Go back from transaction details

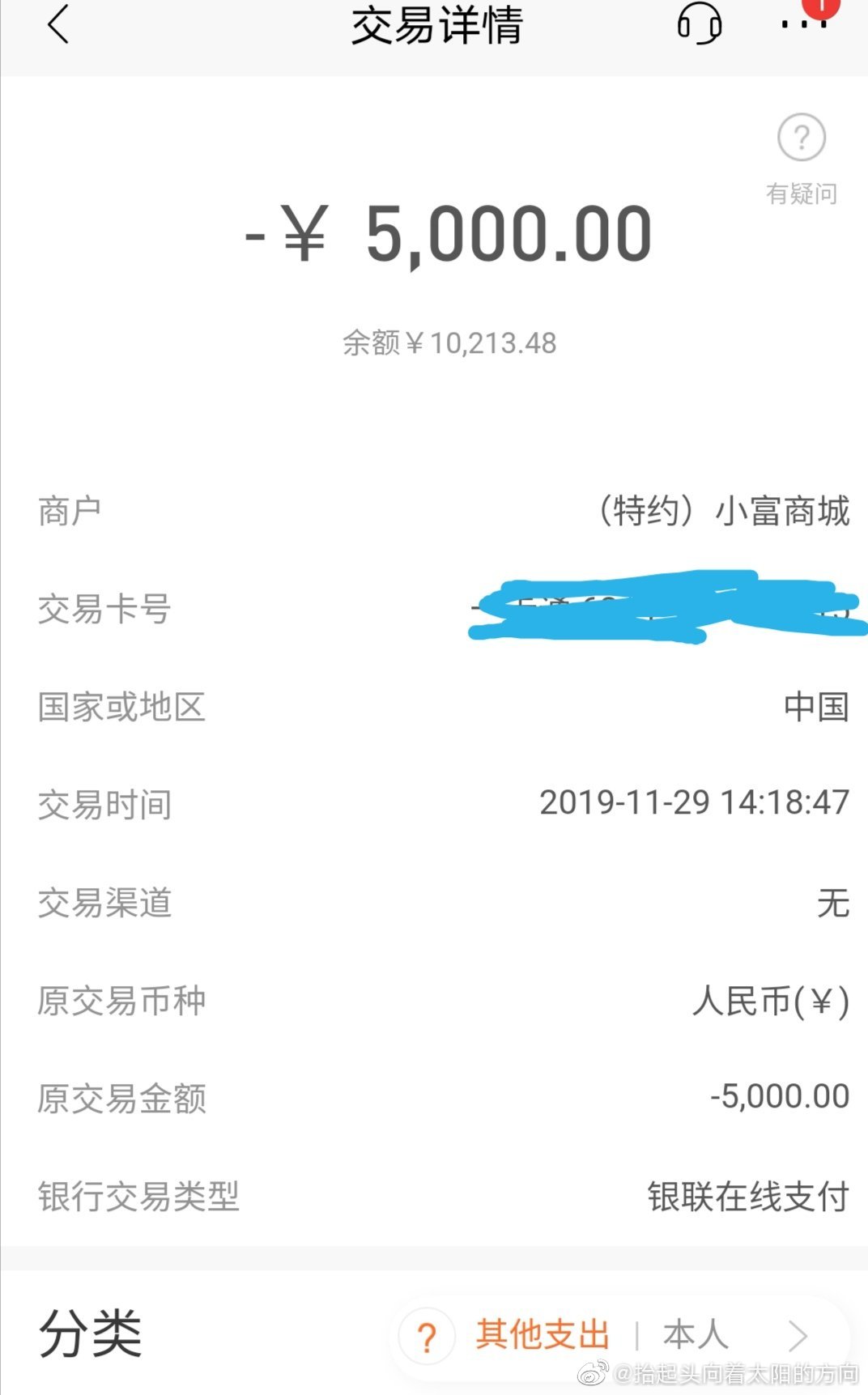tap(58, 24)
